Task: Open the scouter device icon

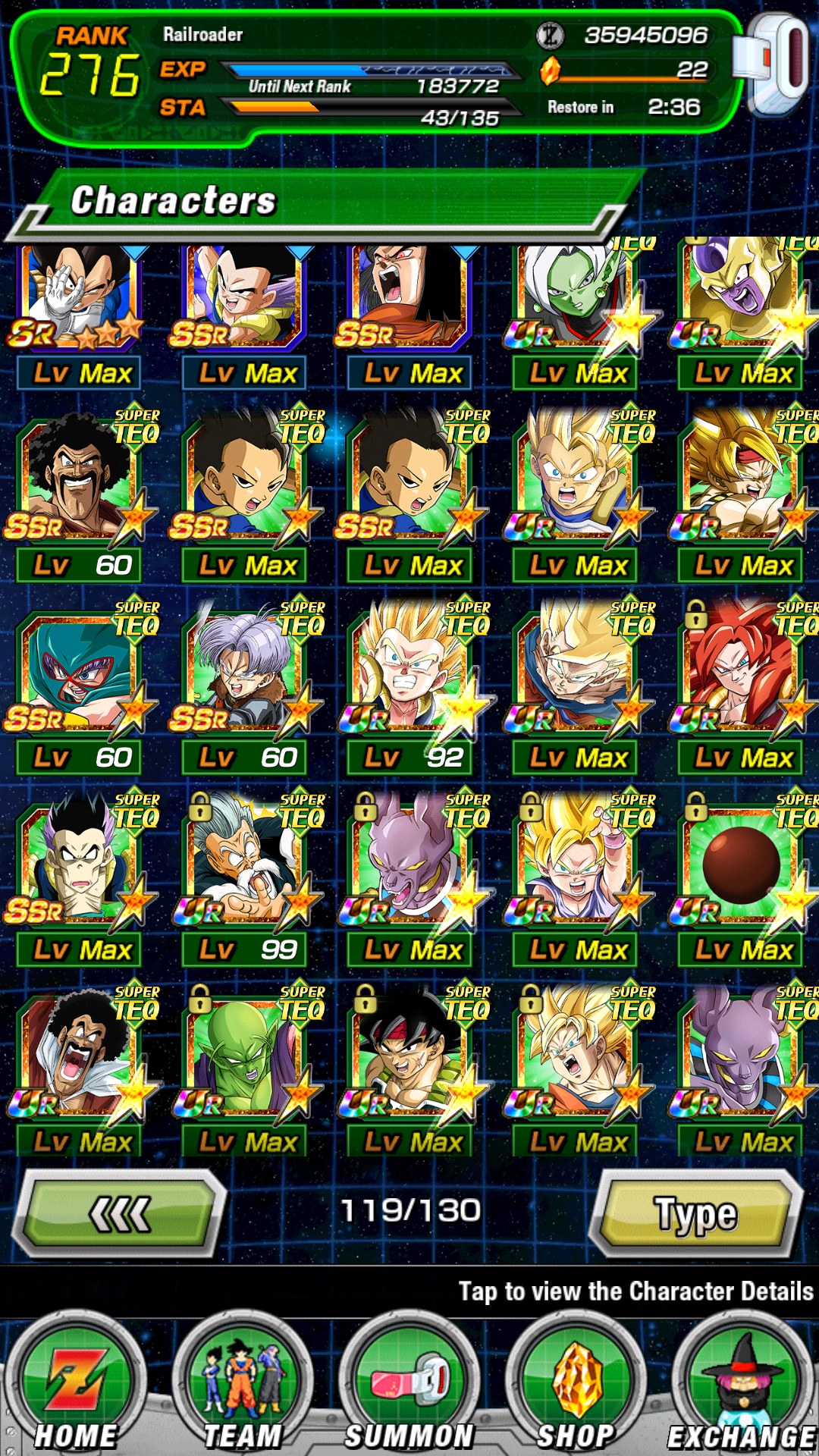Action: coord(773,64)
